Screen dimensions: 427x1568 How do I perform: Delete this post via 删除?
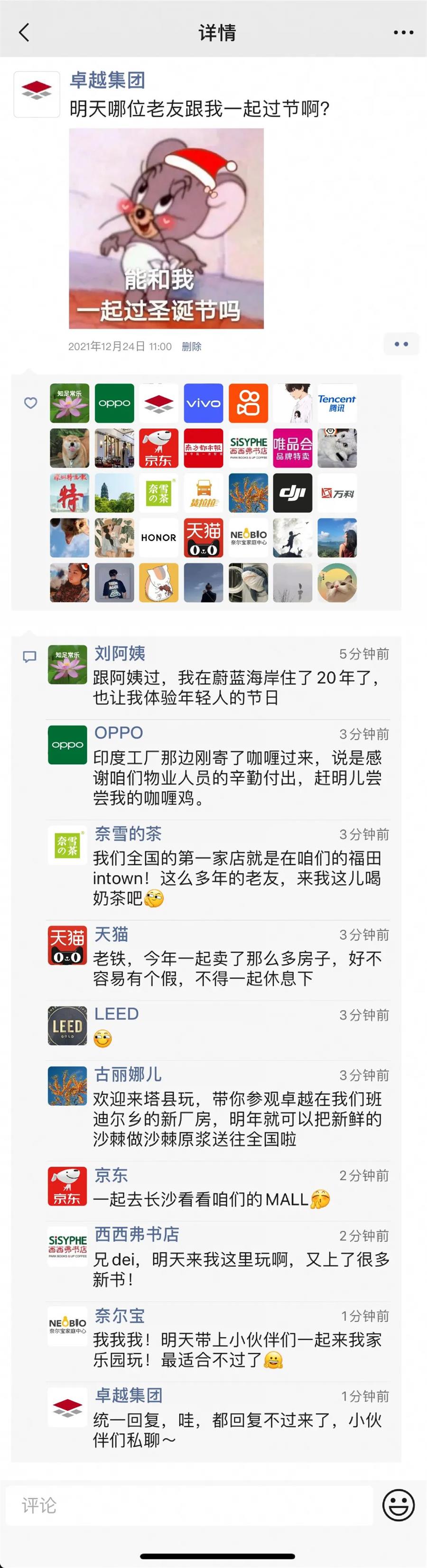pos(191,346)
